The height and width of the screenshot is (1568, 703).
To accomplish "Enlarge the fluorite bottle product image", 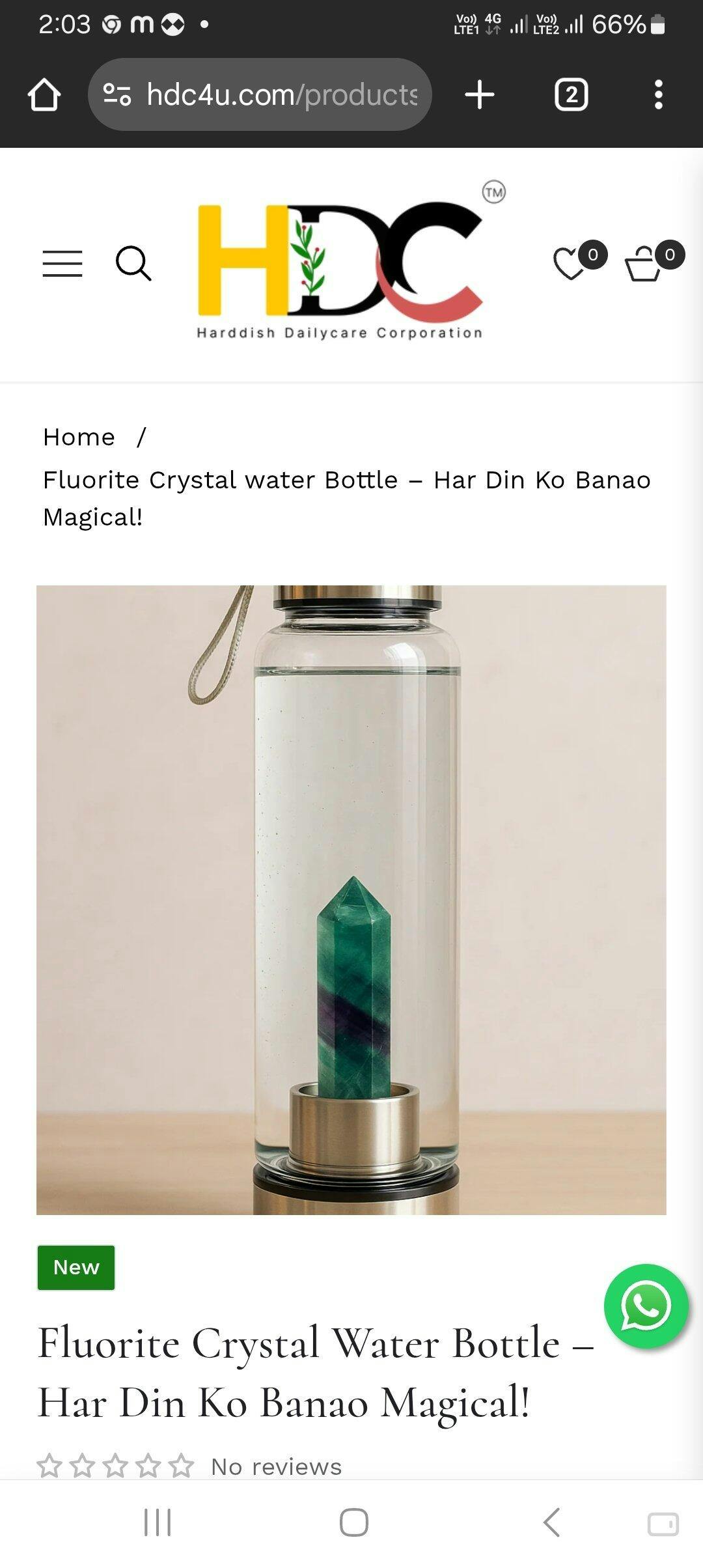I will click(351, 900).
